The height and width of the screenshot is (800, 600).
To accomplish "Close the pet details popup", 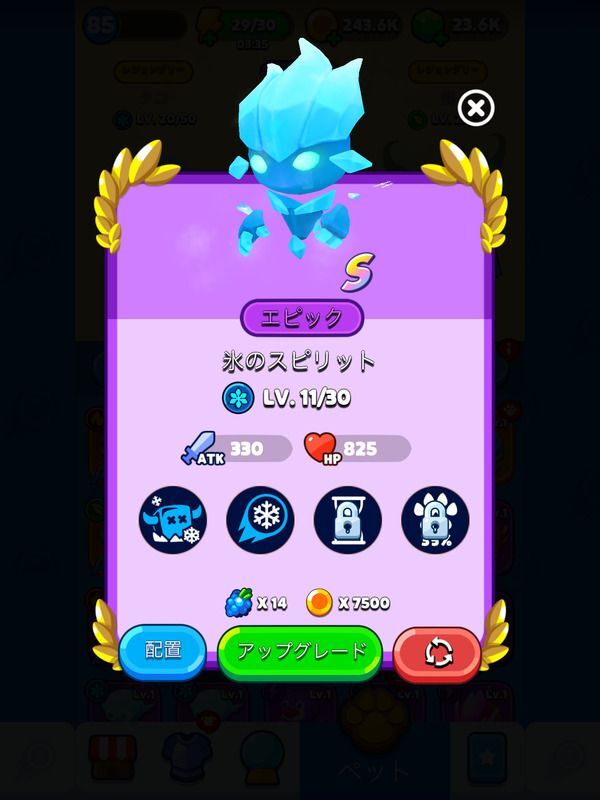I will [476, 108].
